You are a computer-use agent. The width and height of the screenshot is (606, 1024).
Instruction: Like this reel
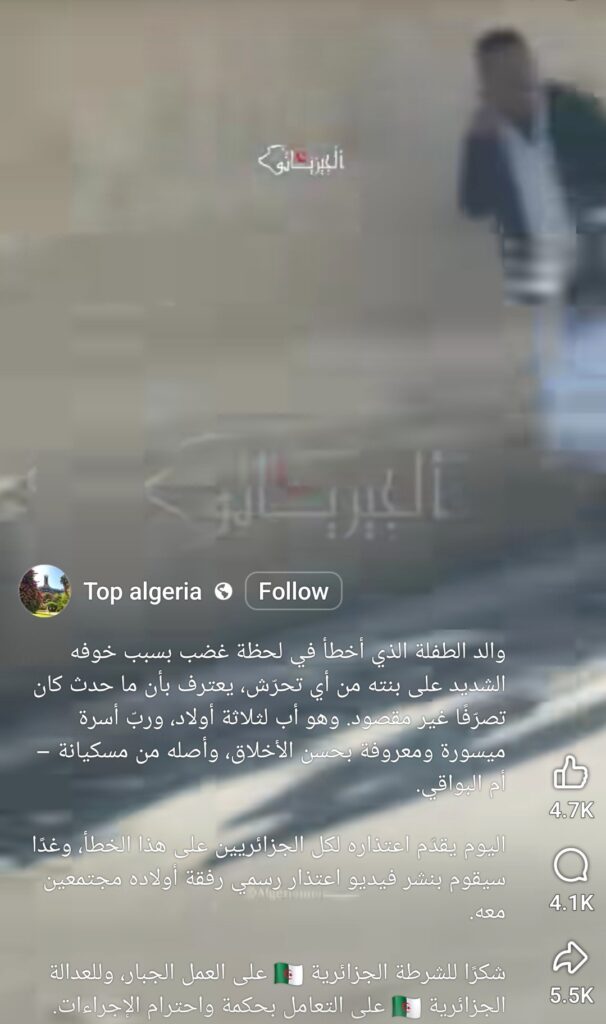point(570,772)
